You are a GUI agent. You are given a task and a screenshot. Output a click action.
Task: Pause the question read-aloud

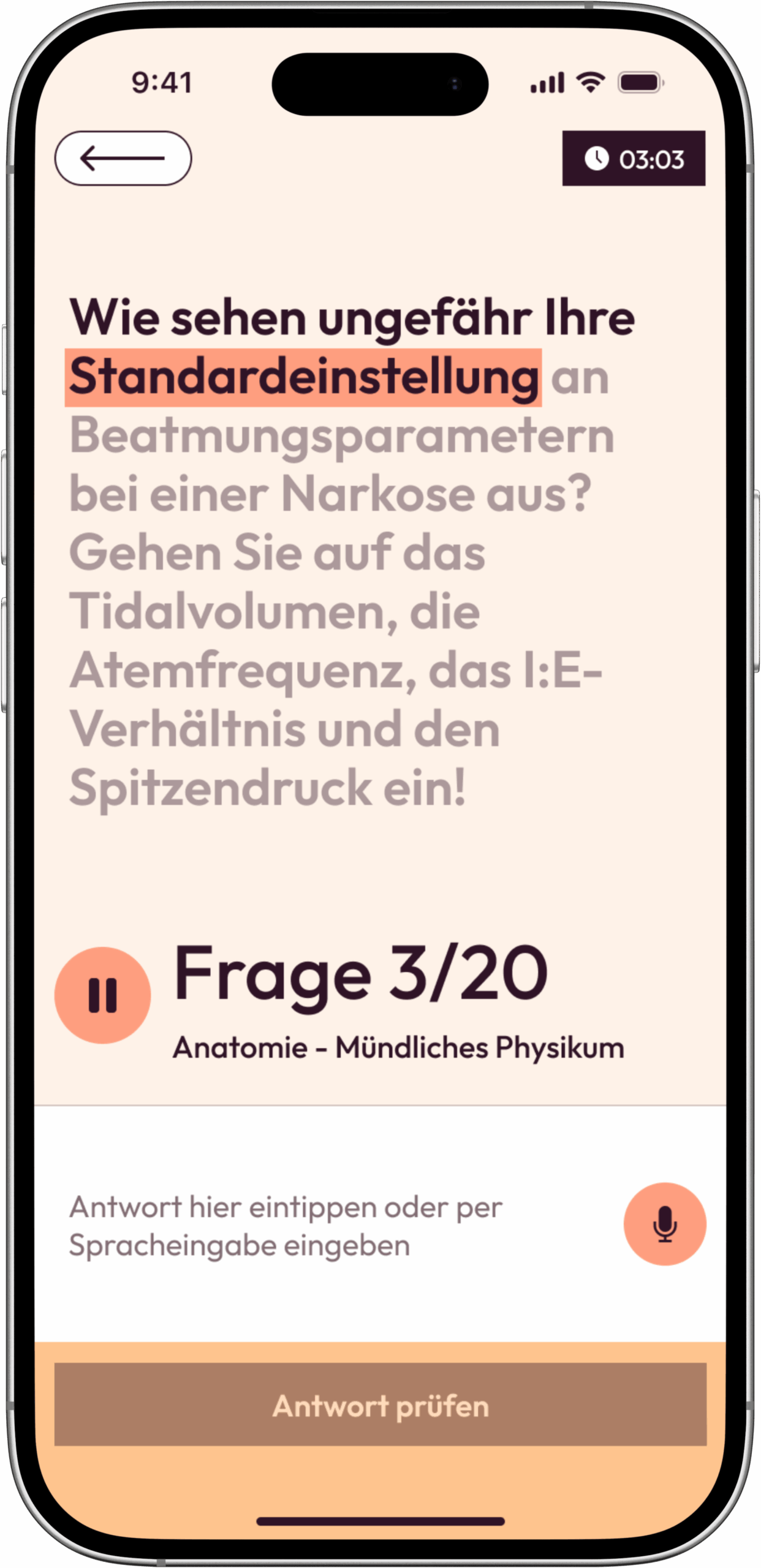click(x=102, y=995)
